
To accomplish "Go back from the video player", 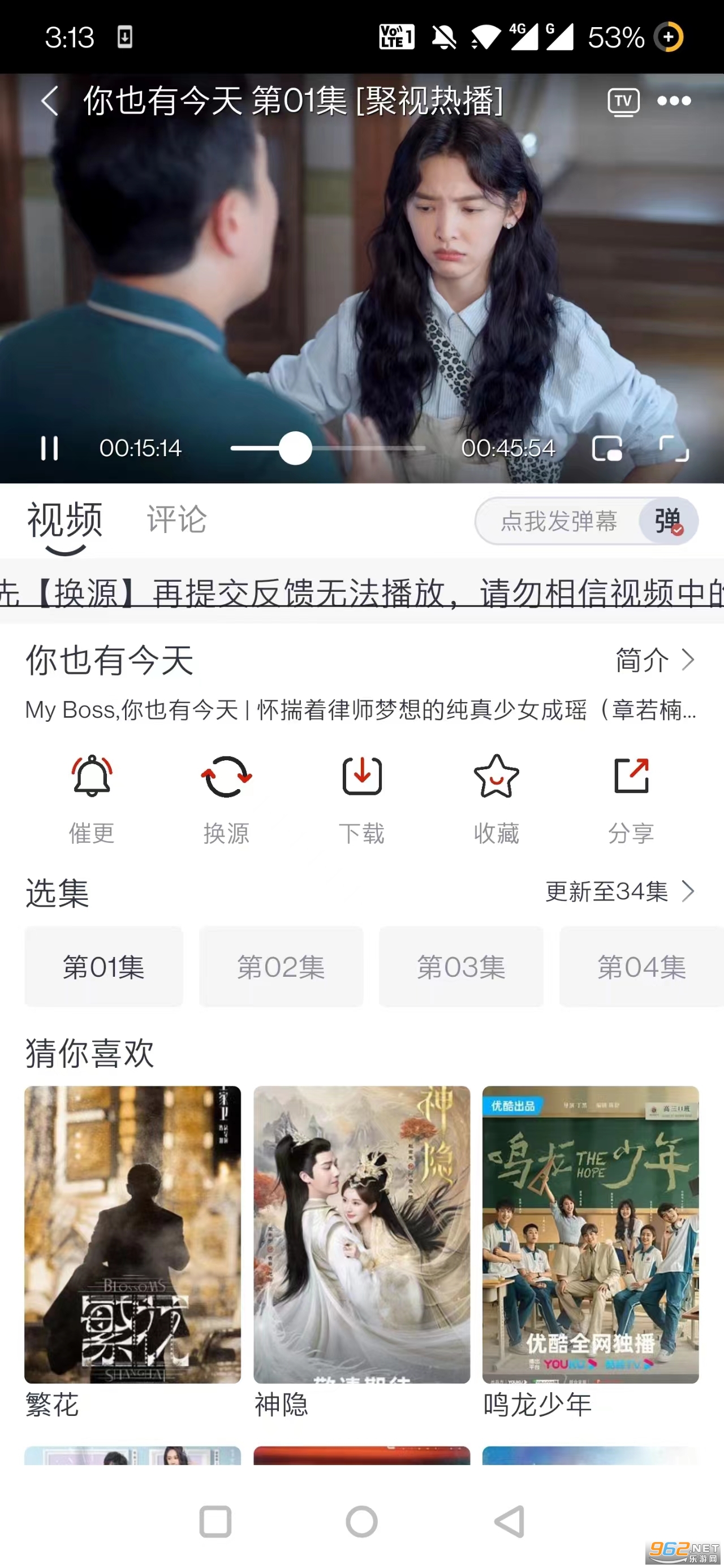I will [x=50, y=101].
